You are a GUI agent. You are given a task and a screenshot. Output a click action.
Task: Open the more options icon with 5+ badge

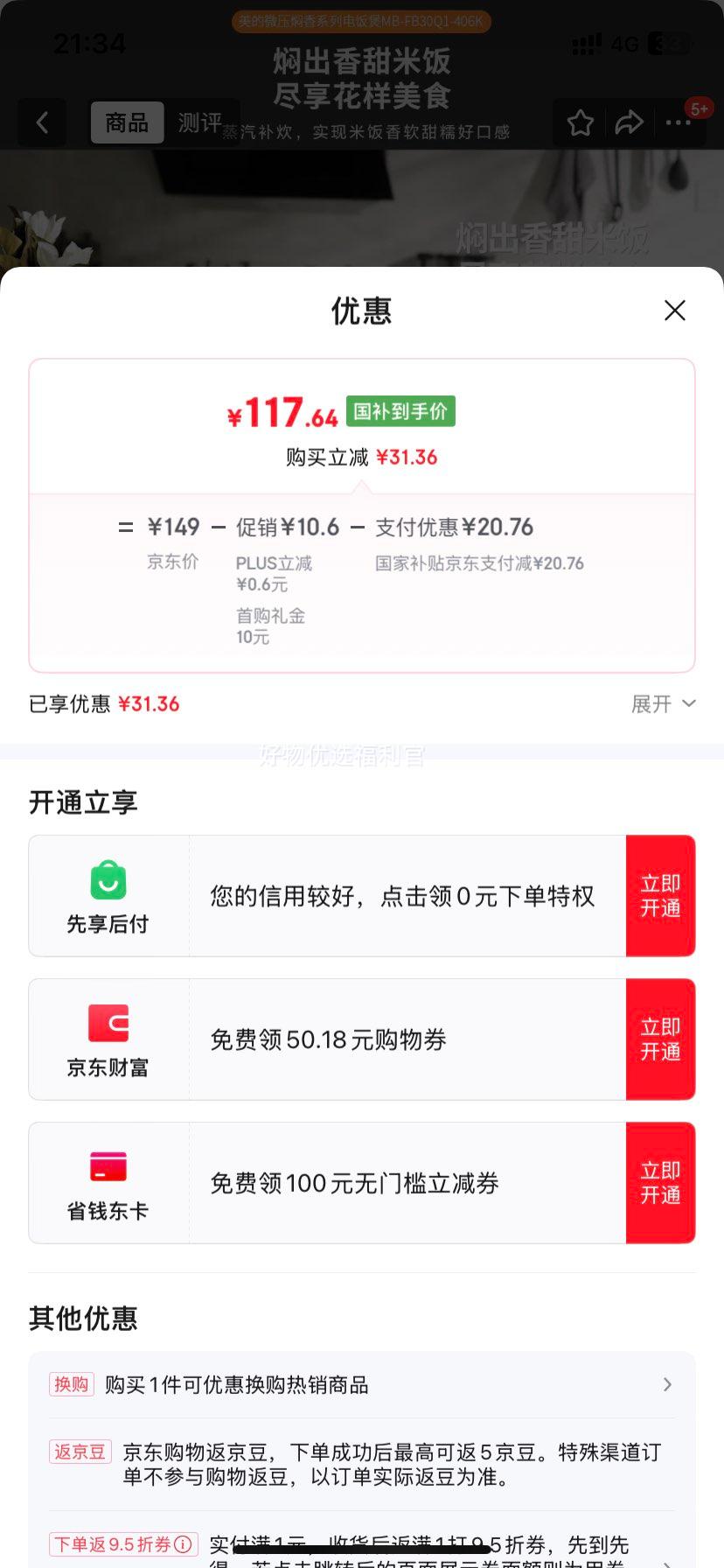point(679,122)
